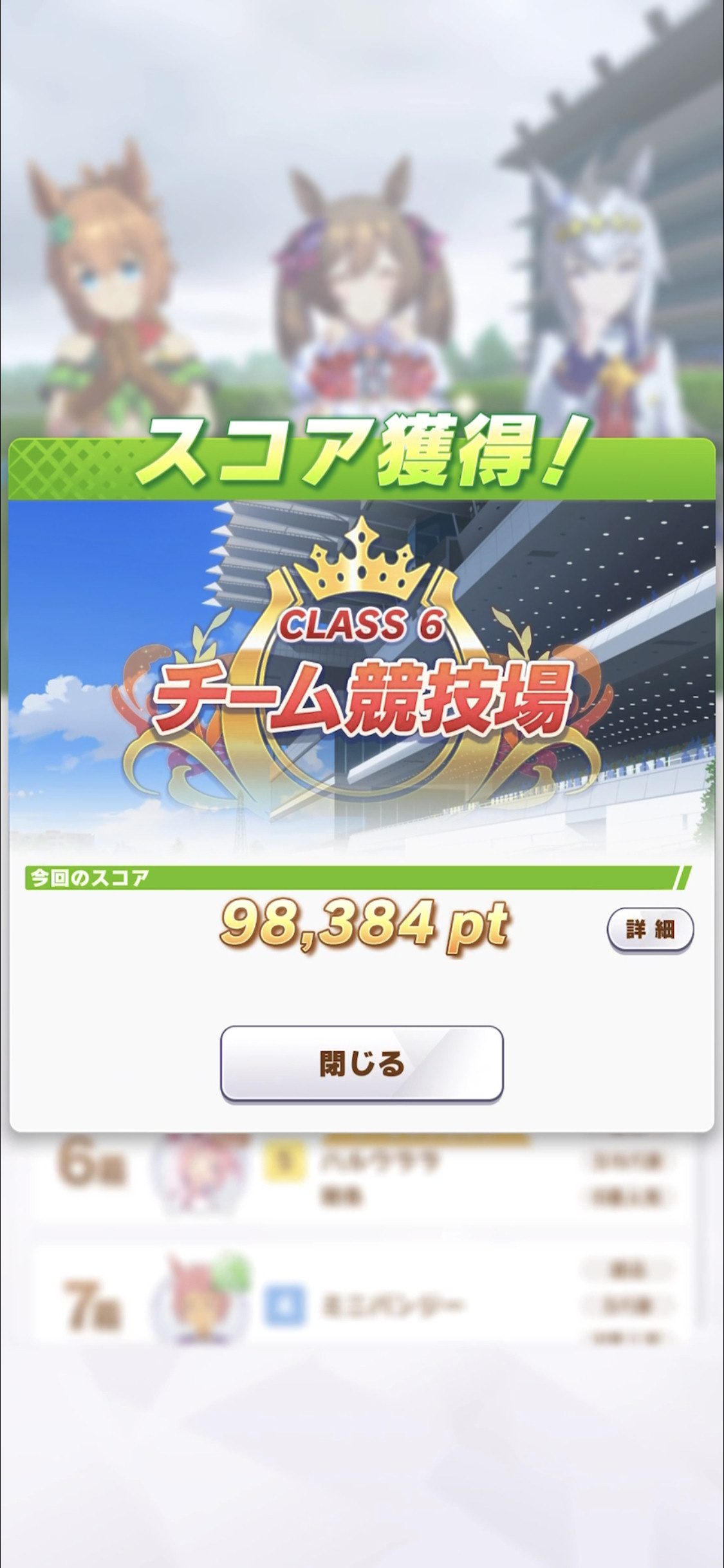Open the 詳細 score details
Image resolution: width=724 pixels, height=1568 pixels.
pos(650,930)
